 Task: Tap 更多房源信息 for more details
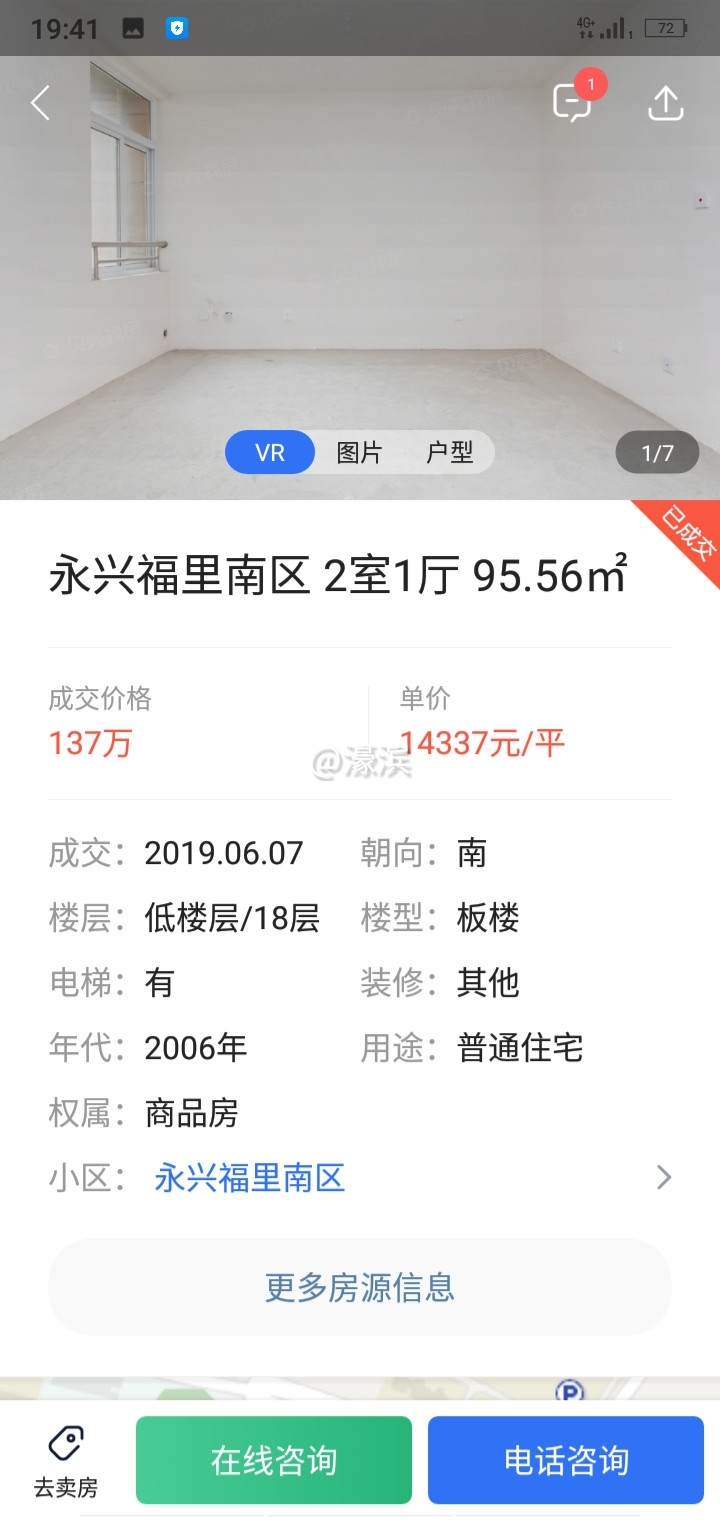point(360,1287)
